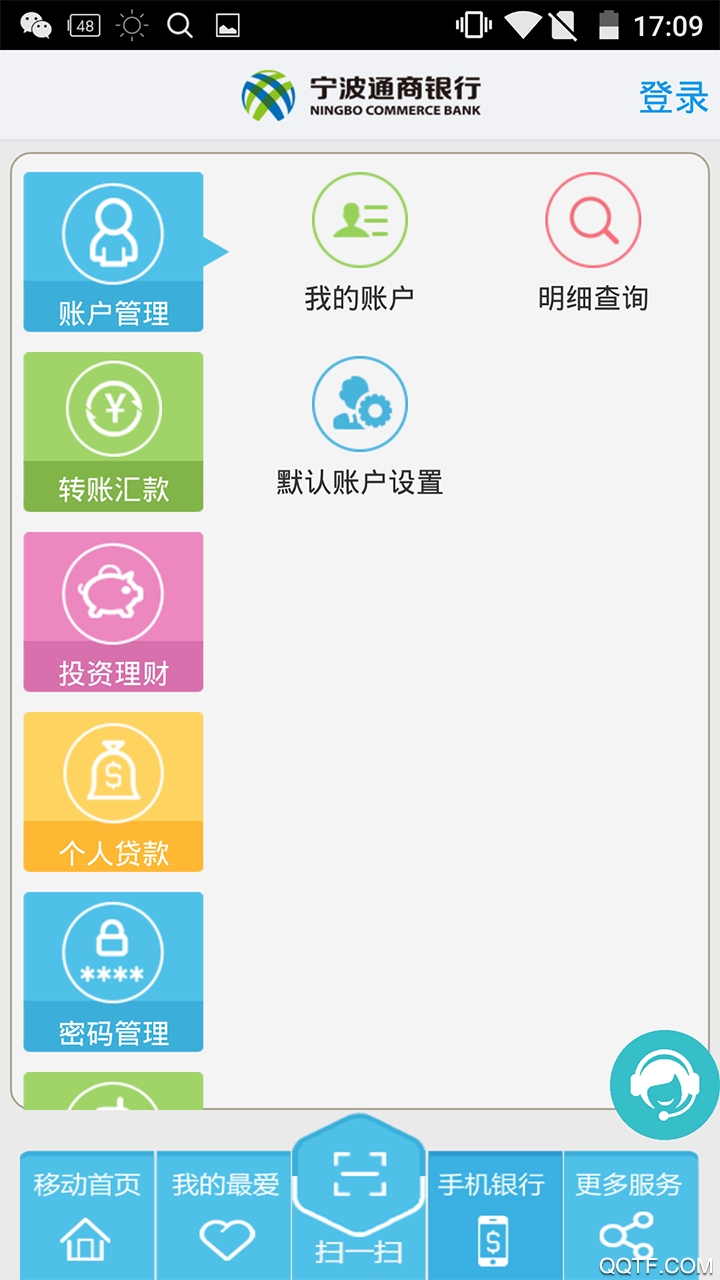Open 默认账户设置
Screen dimensions: 720x1280
coord(359,427)
